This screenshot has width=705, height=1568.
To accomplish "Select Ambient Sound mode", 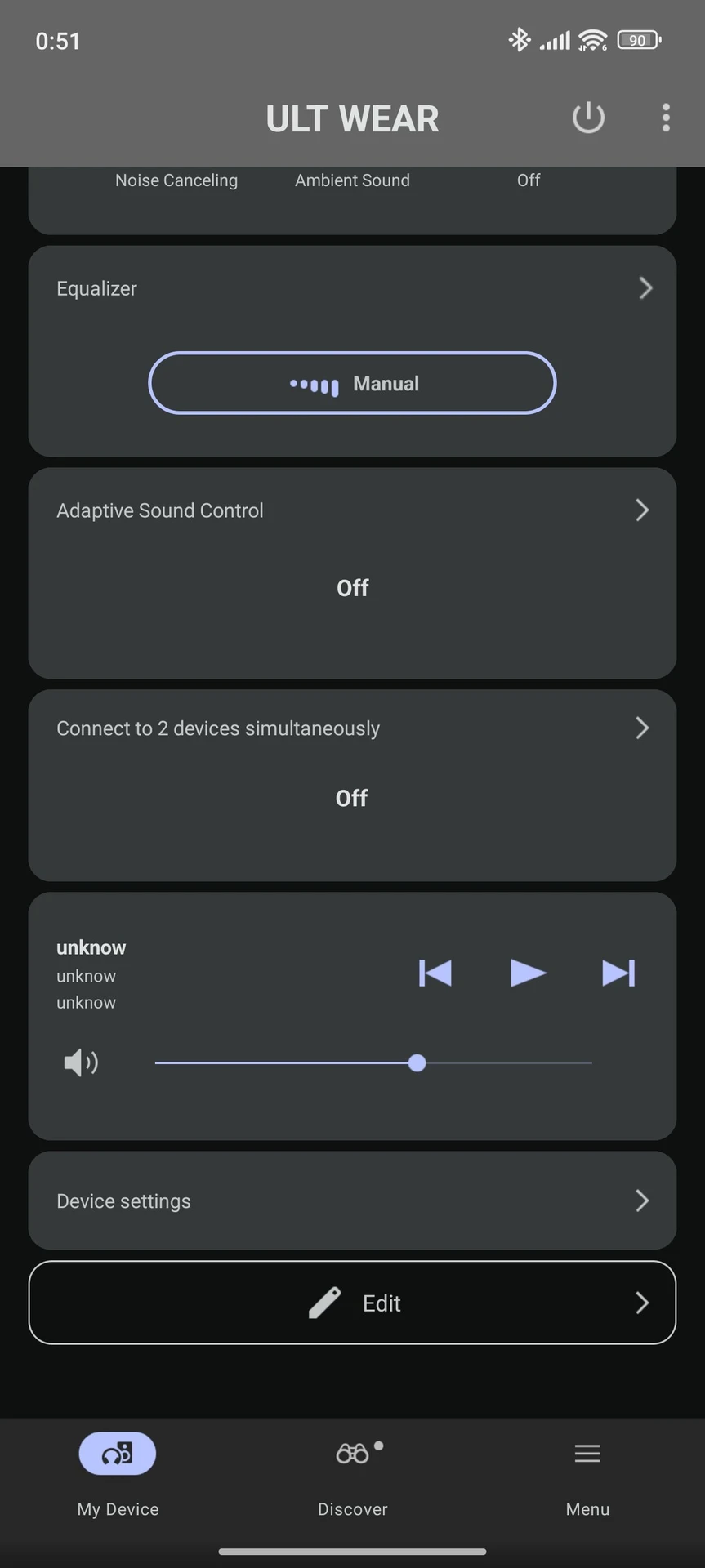I will (x=352, y=180).
